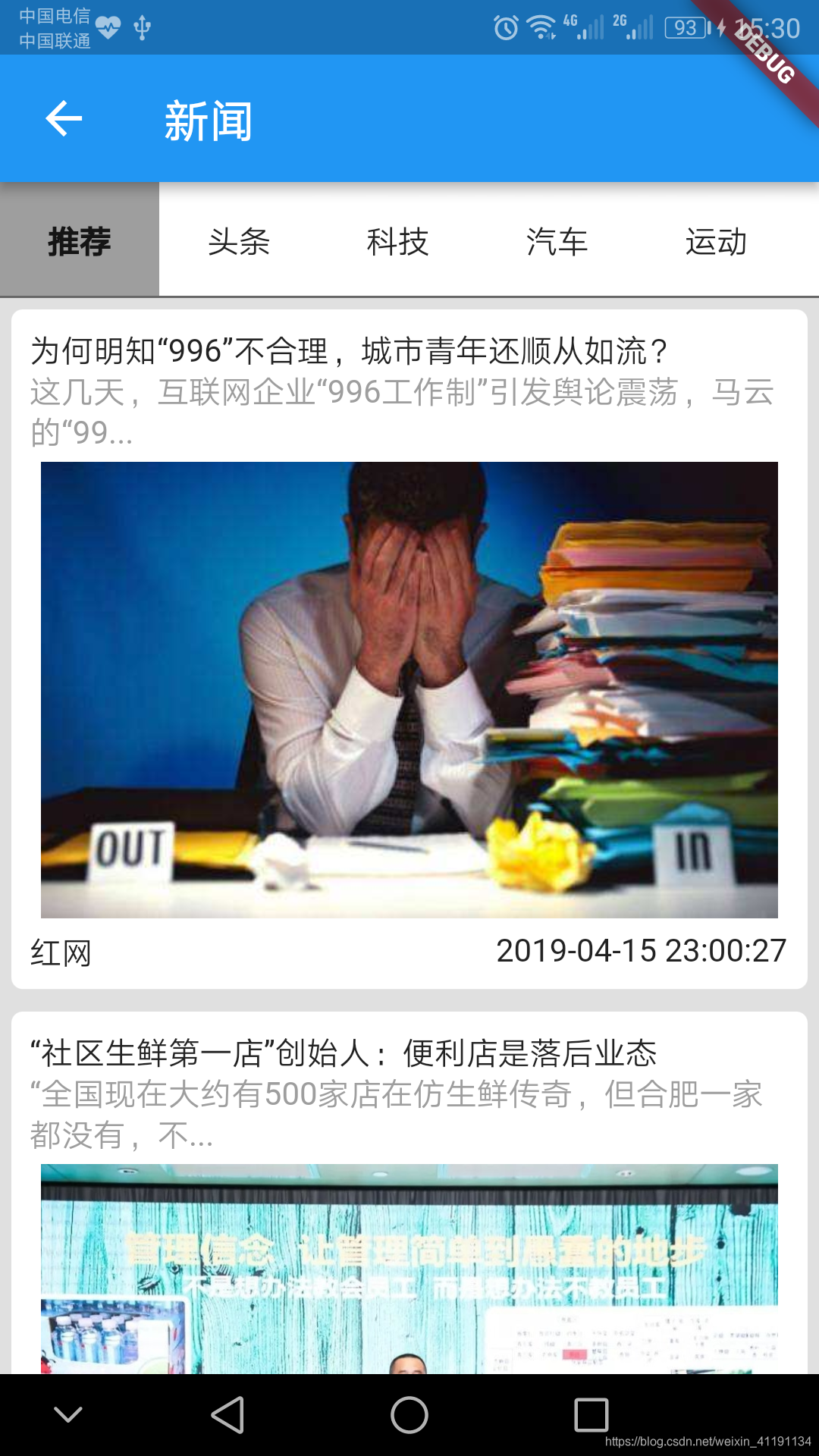The height and width of the screenshot is (1456, 819).
Task: Open the 科技 news tab
Action: [x=398, y=242]
